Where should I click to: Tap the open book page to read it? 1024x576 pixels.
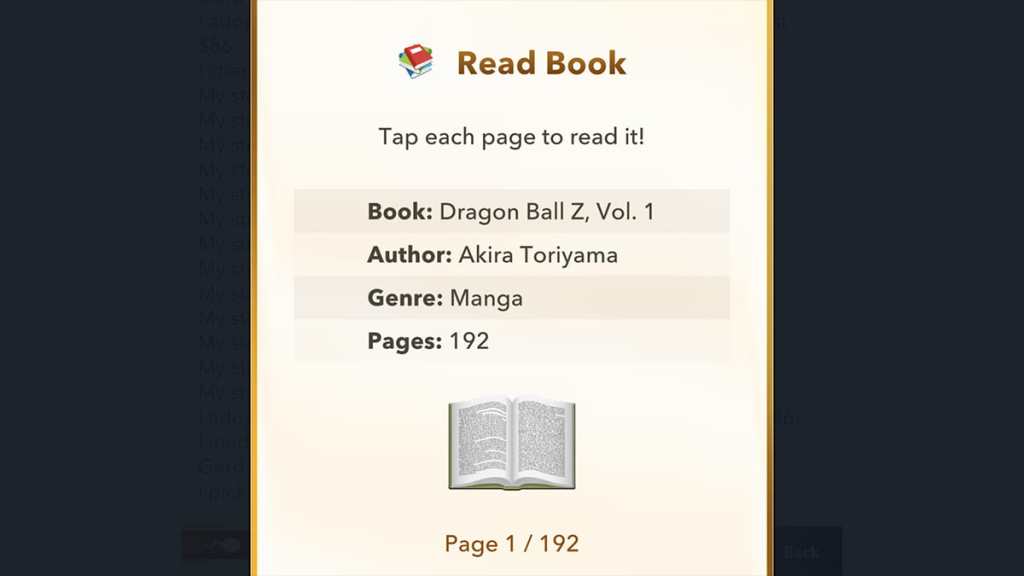(512, 443)
